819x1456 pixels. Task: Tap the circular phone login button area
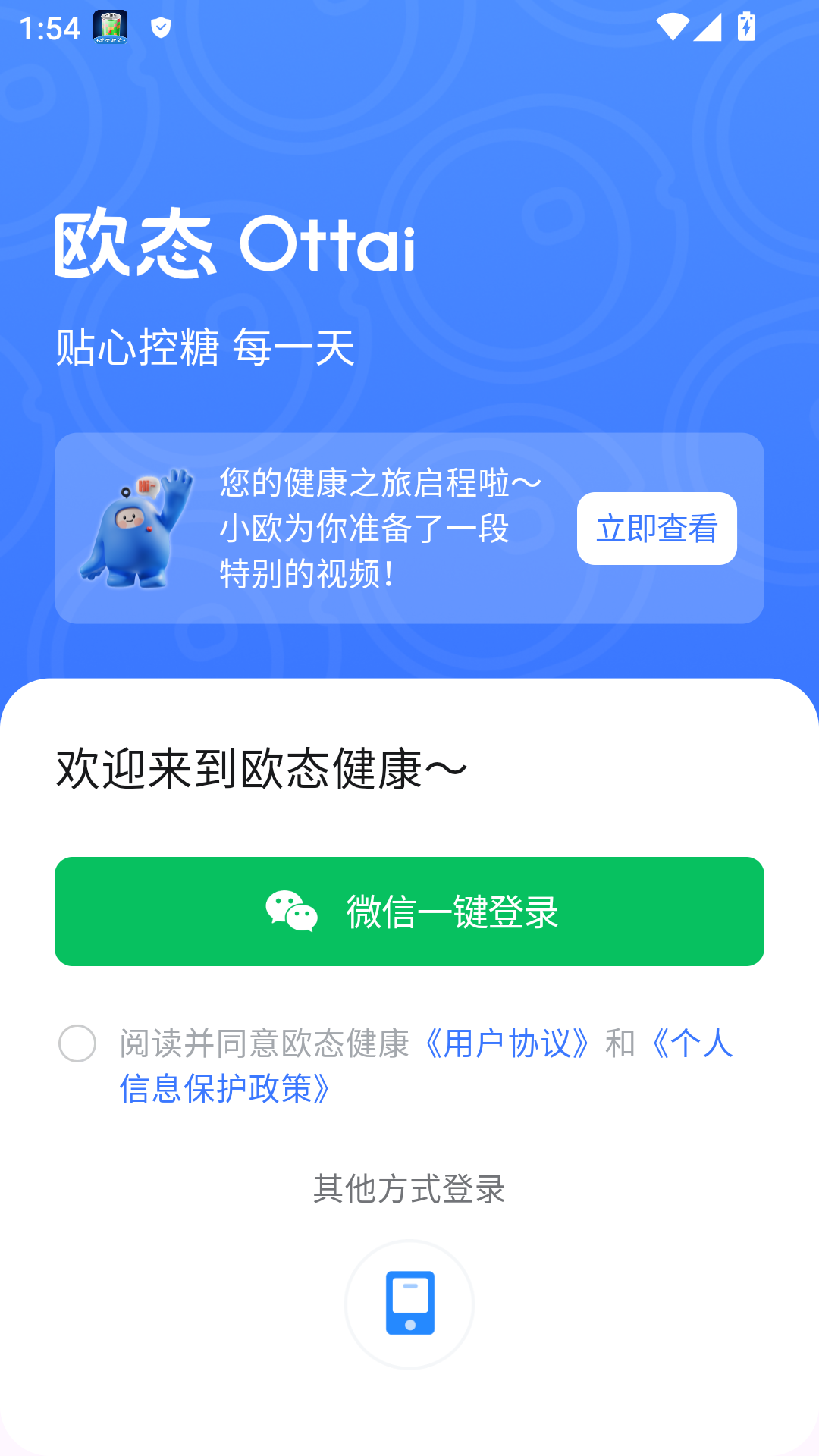(409, 1304)
